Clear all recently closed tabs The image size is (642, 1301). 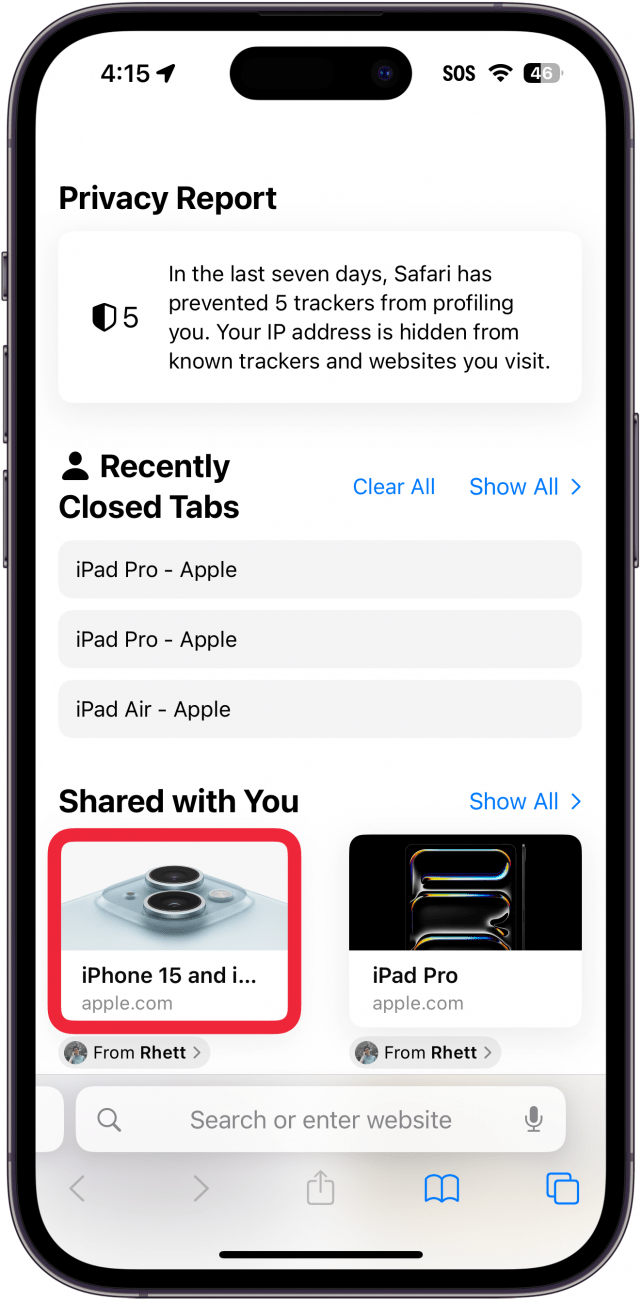pos(394,487)
